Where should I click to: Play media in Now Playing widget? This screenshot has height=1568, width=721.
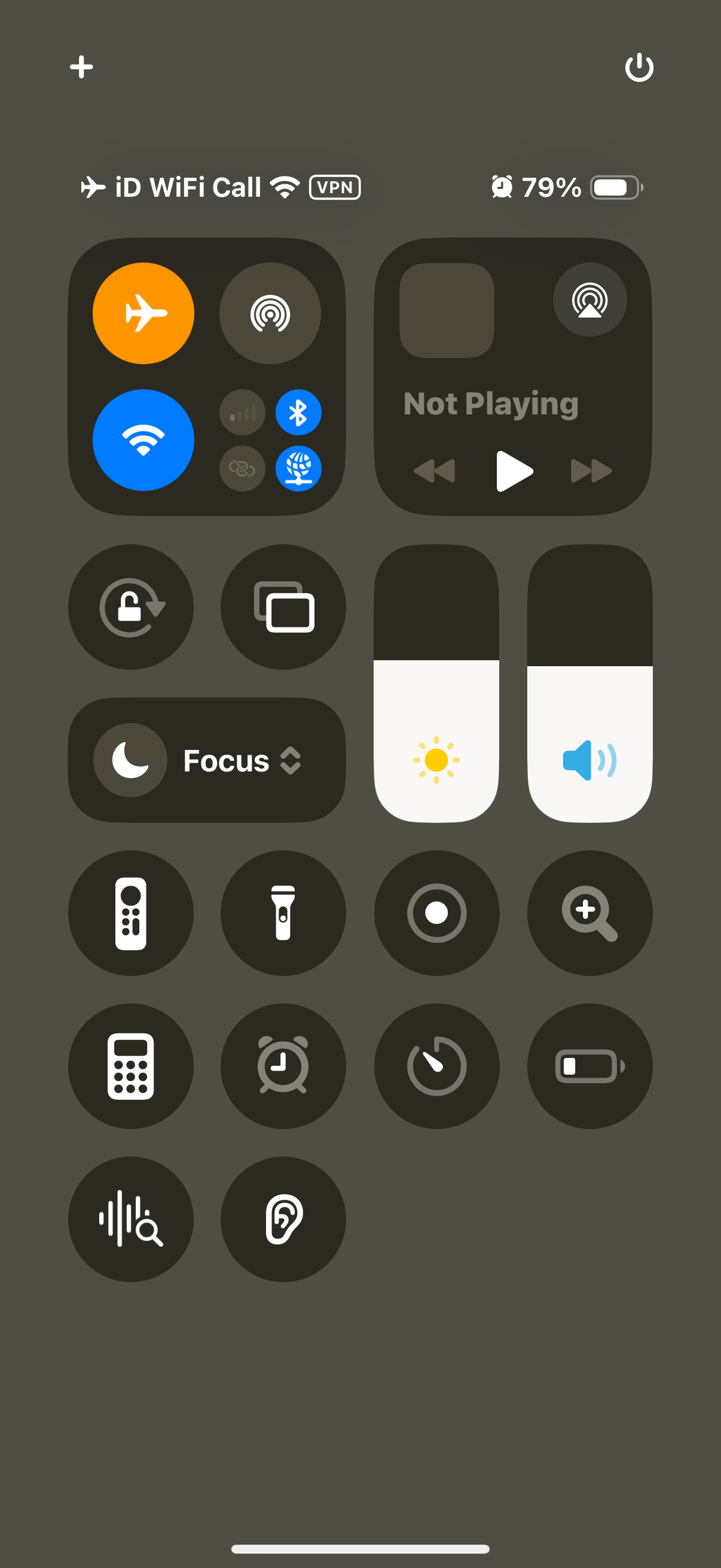pyautogui.click(x=514, y=471)
